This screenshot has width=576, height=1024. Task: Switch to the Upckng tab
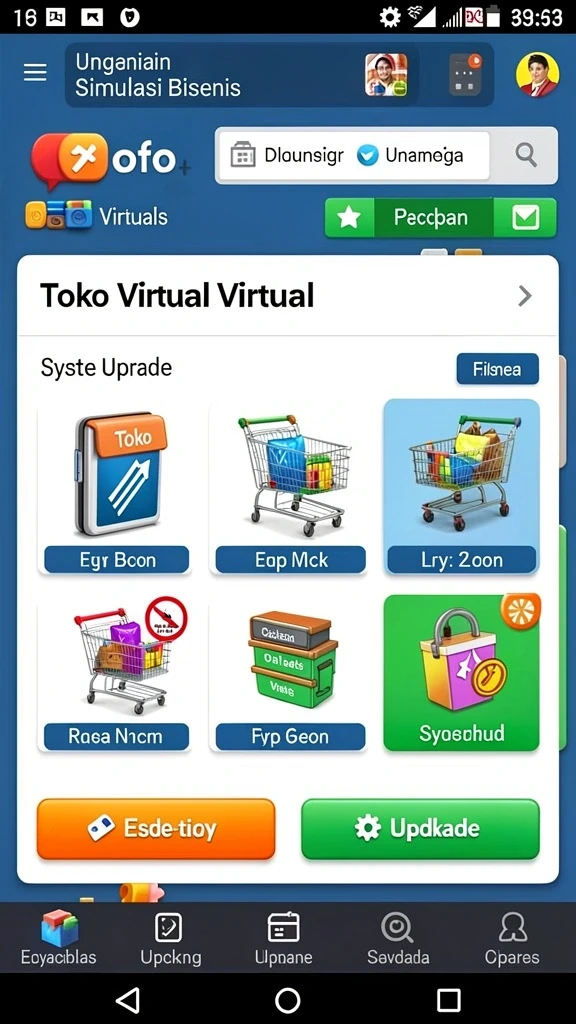coord(170,938)
